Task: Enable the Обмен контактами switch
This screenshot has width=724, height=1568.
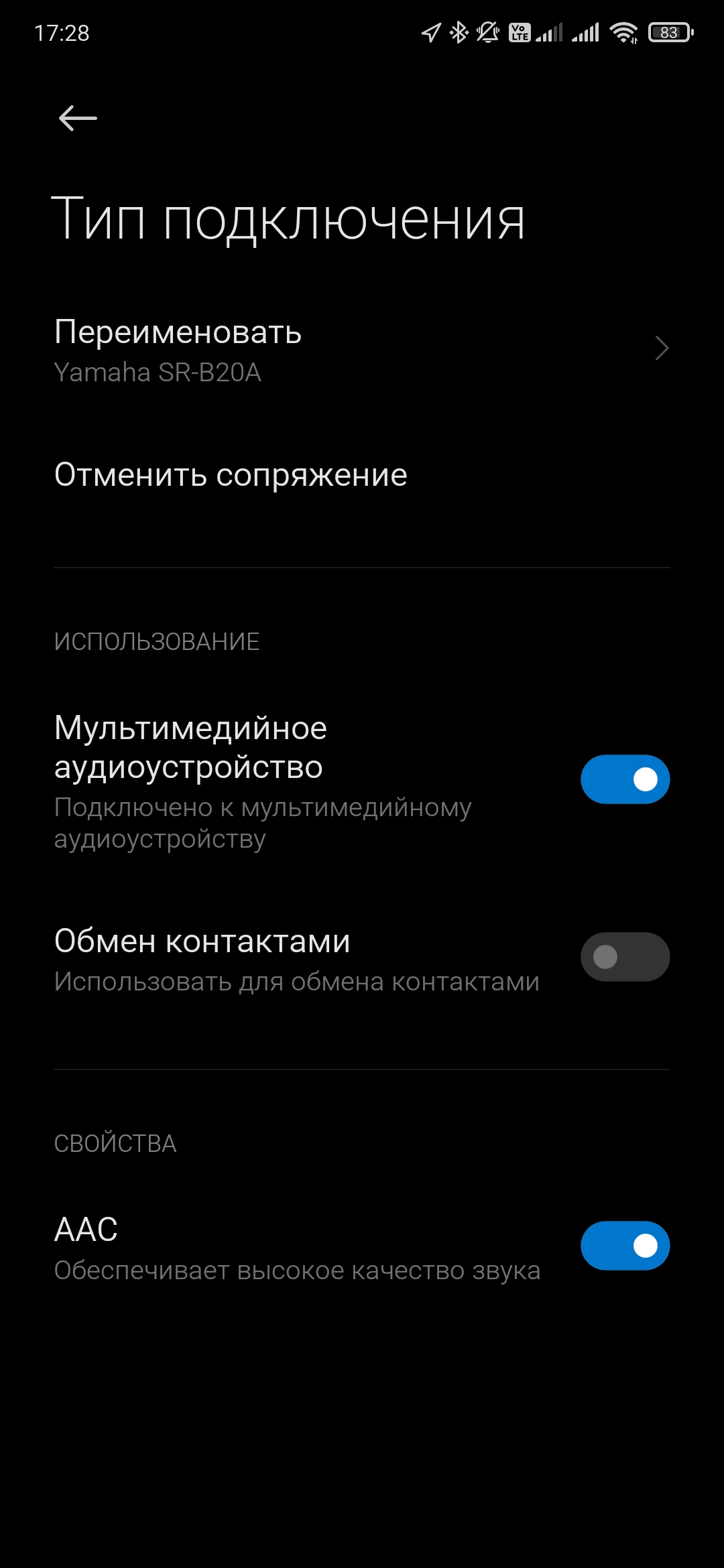Action: coord(625,957)
